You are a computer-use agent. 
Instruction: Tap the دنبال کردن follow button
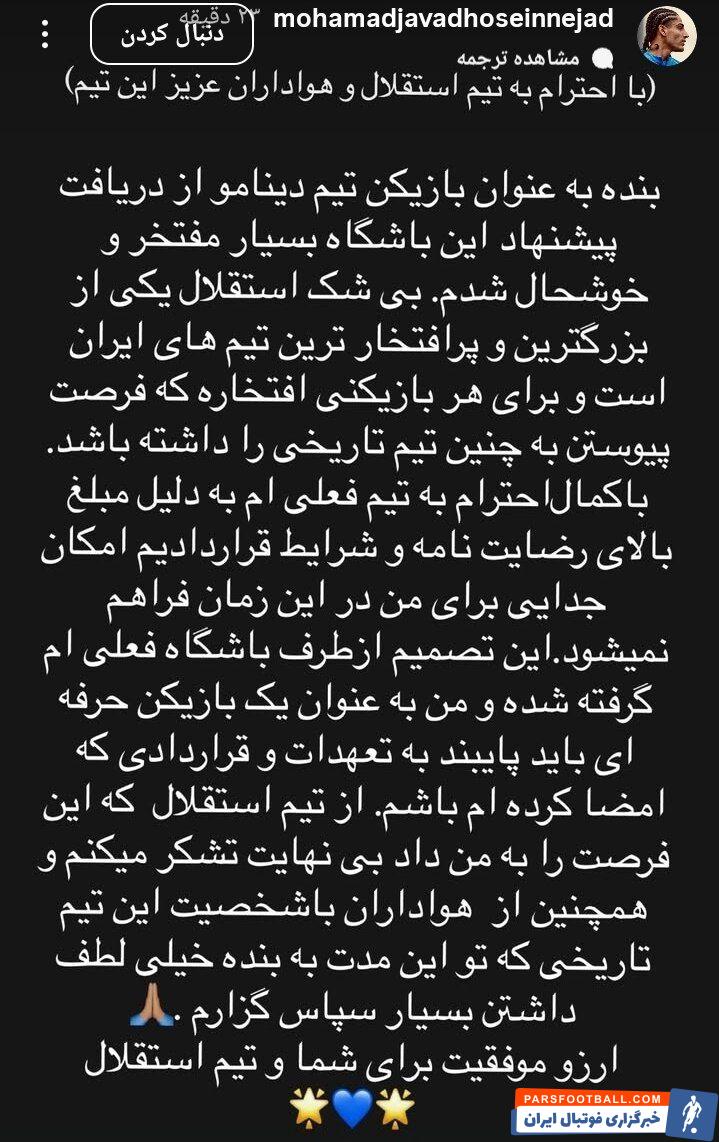tap(171, 35)
